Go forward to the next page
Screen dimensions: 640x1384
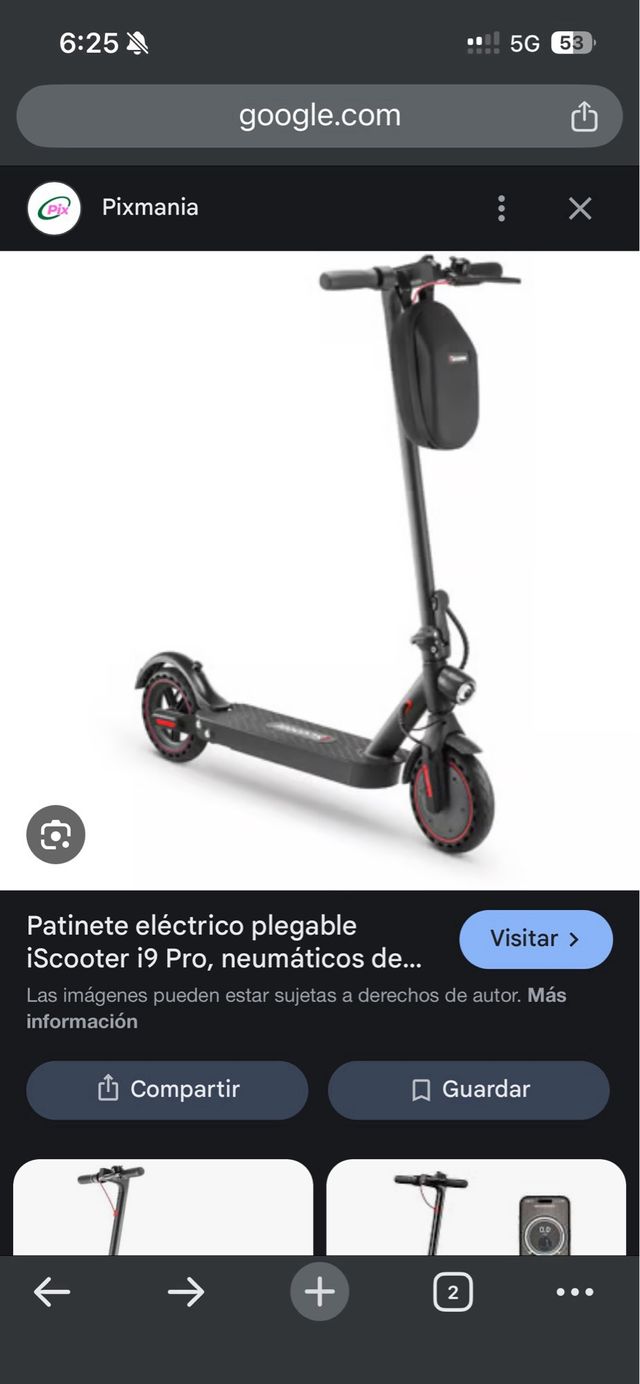[186, 1292]
